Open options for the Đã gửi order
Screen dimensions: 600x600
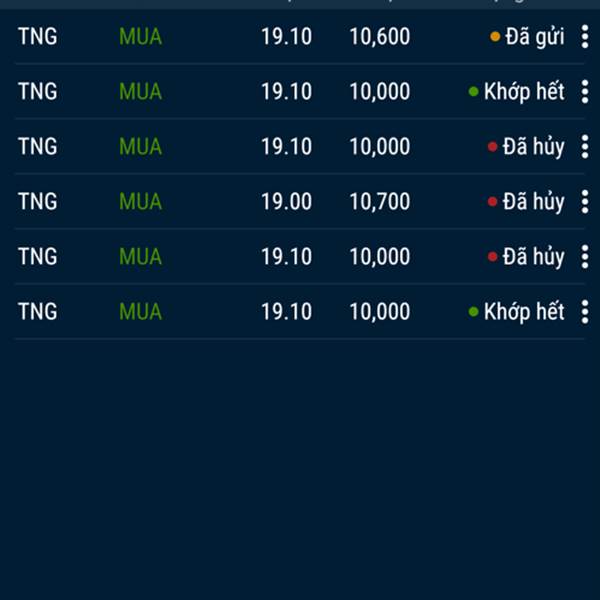585,38
